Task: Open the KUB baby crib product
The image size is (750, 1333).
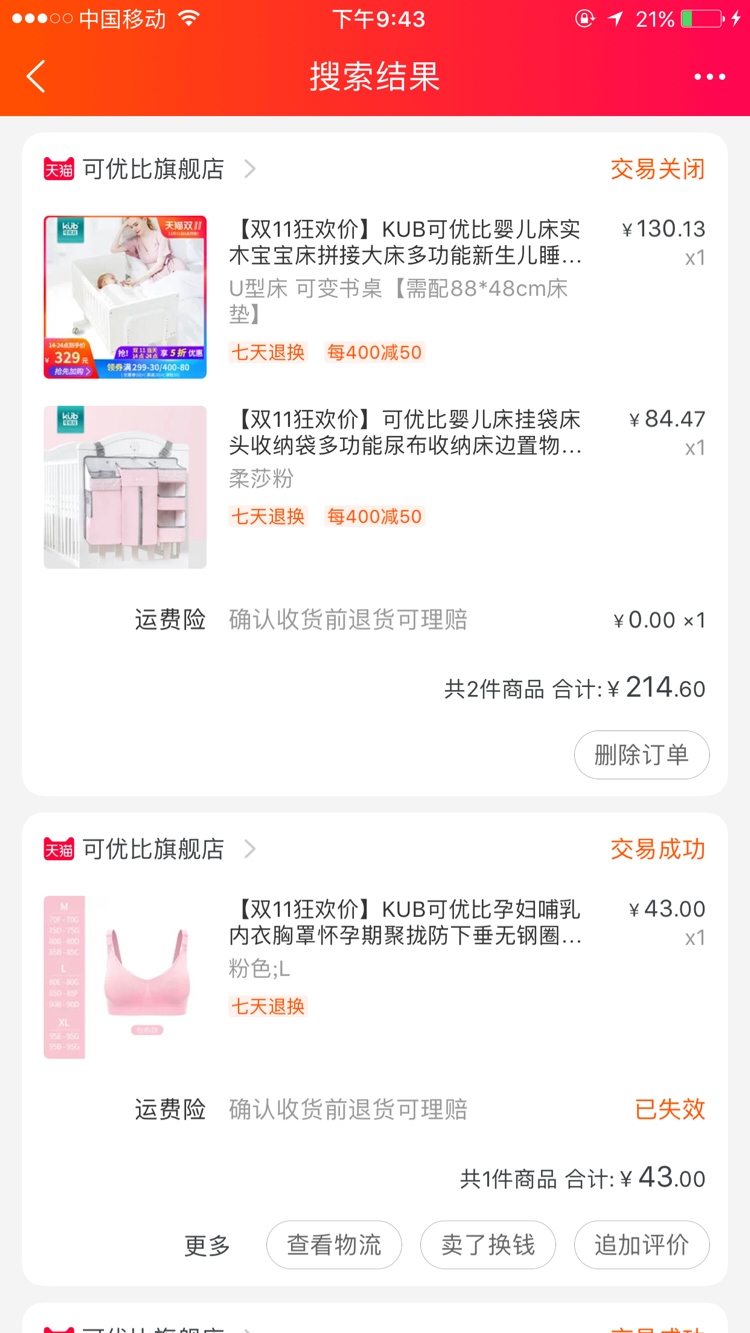Action: tap(404, 243)
